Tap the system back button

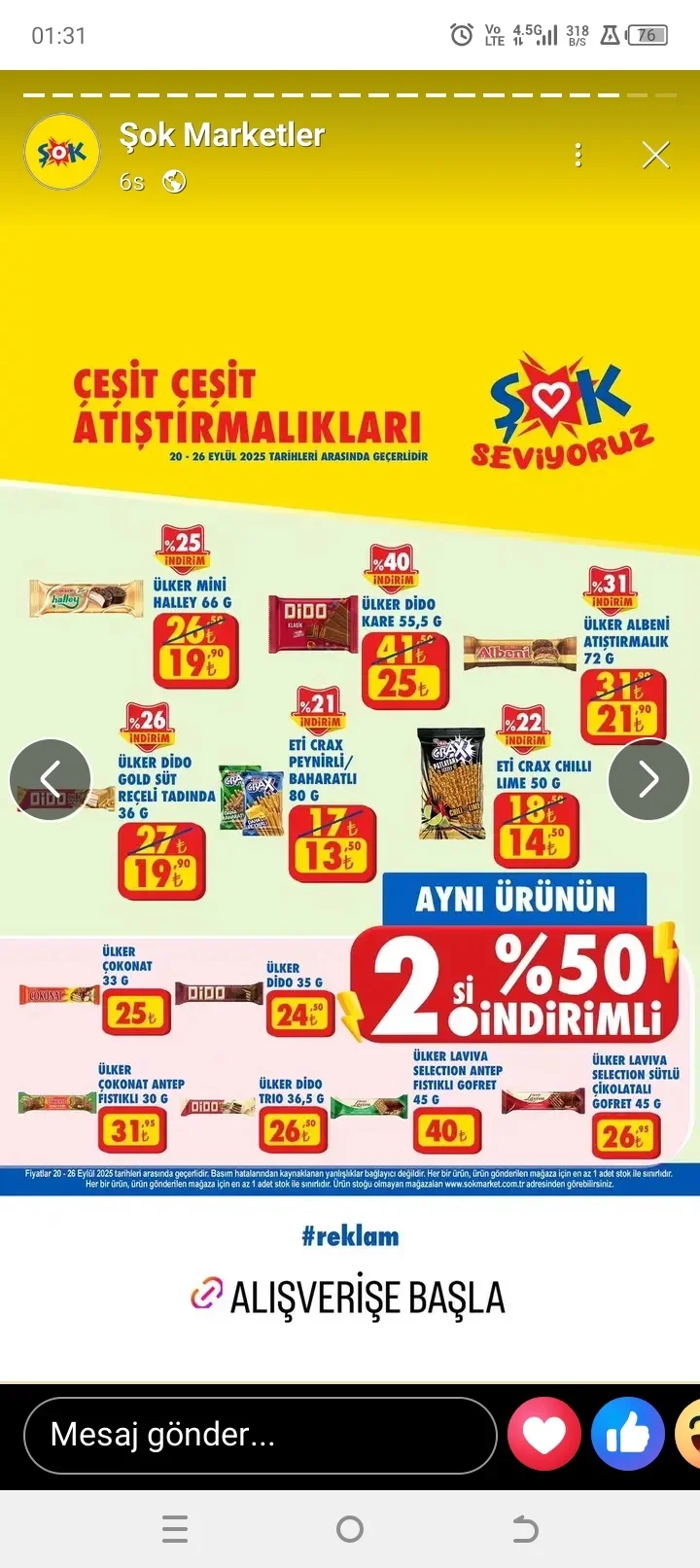[525, 1529]
